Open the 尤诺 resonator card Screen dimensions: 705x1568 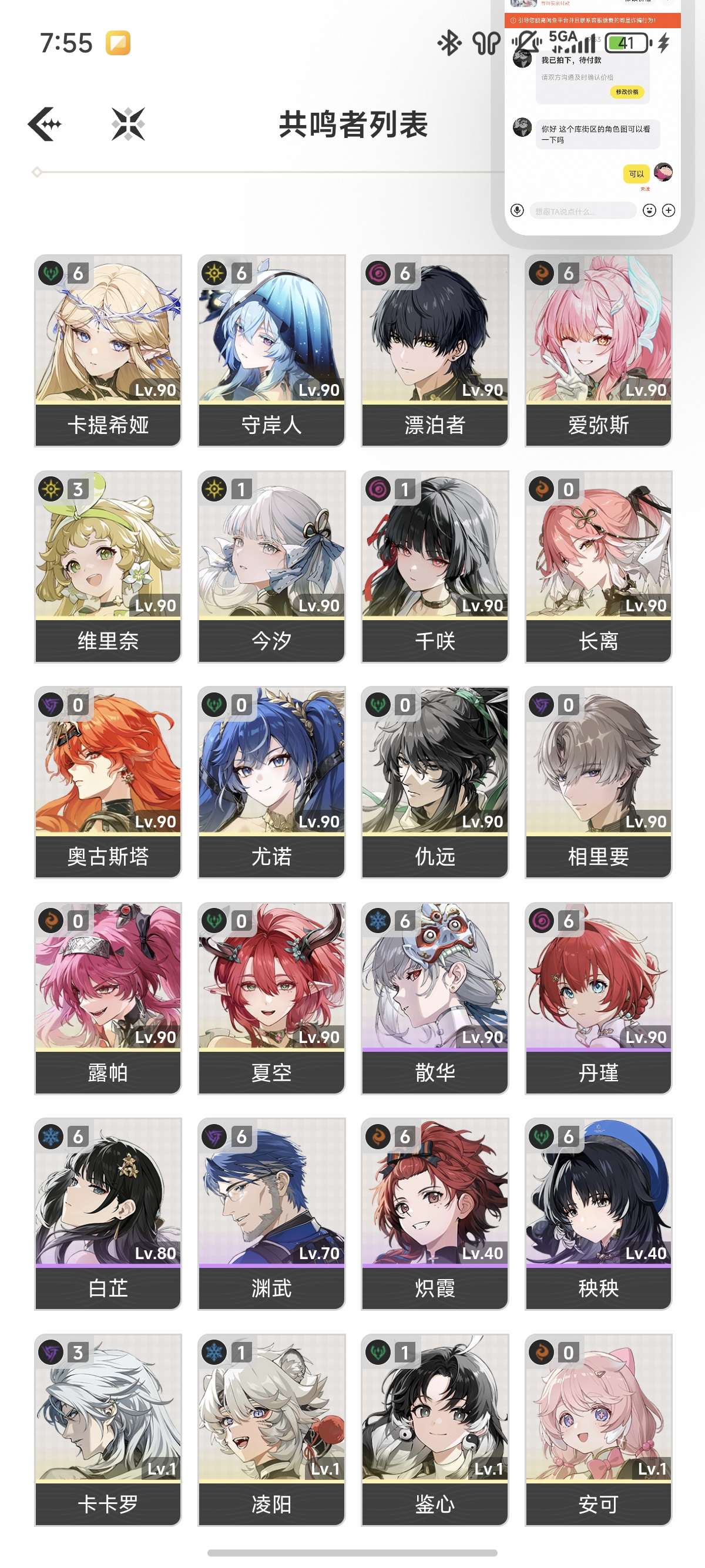271,782
